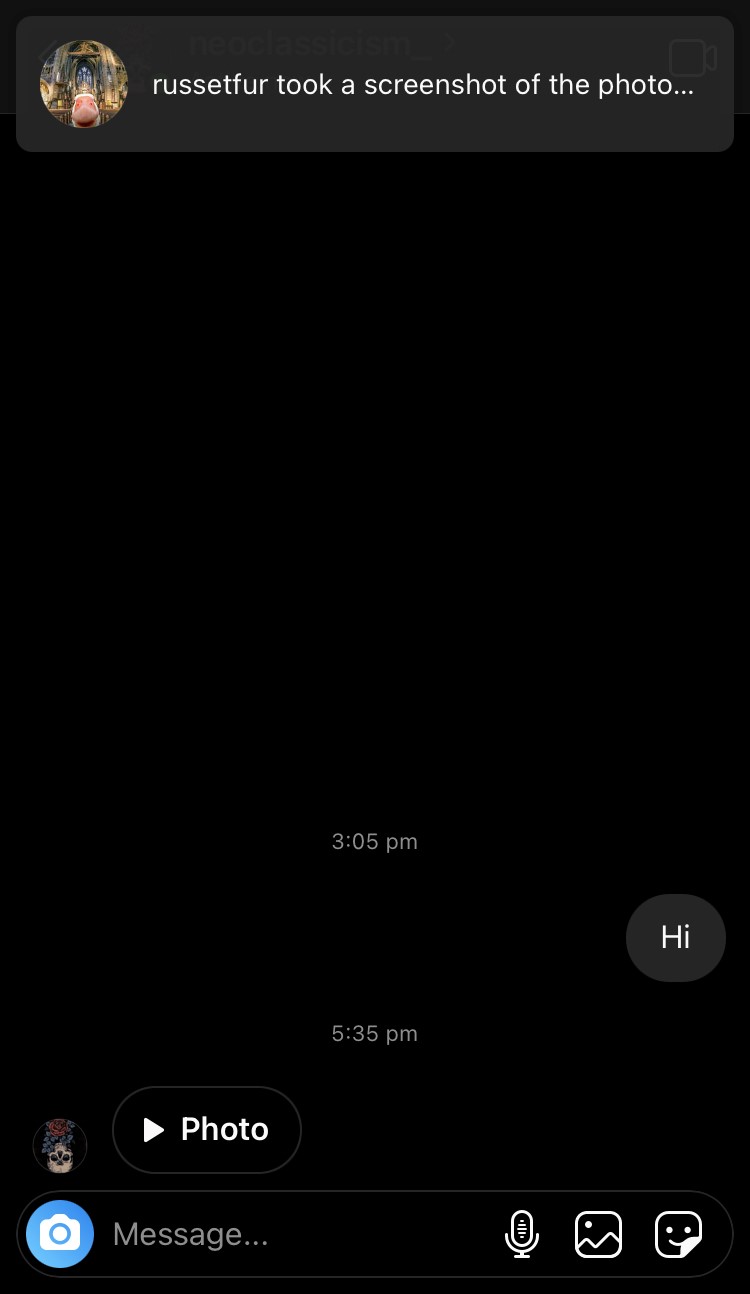Viewport: 750px width, 1294px height.
Task: Open the camera from message bar
Action: coord(60,1234)
